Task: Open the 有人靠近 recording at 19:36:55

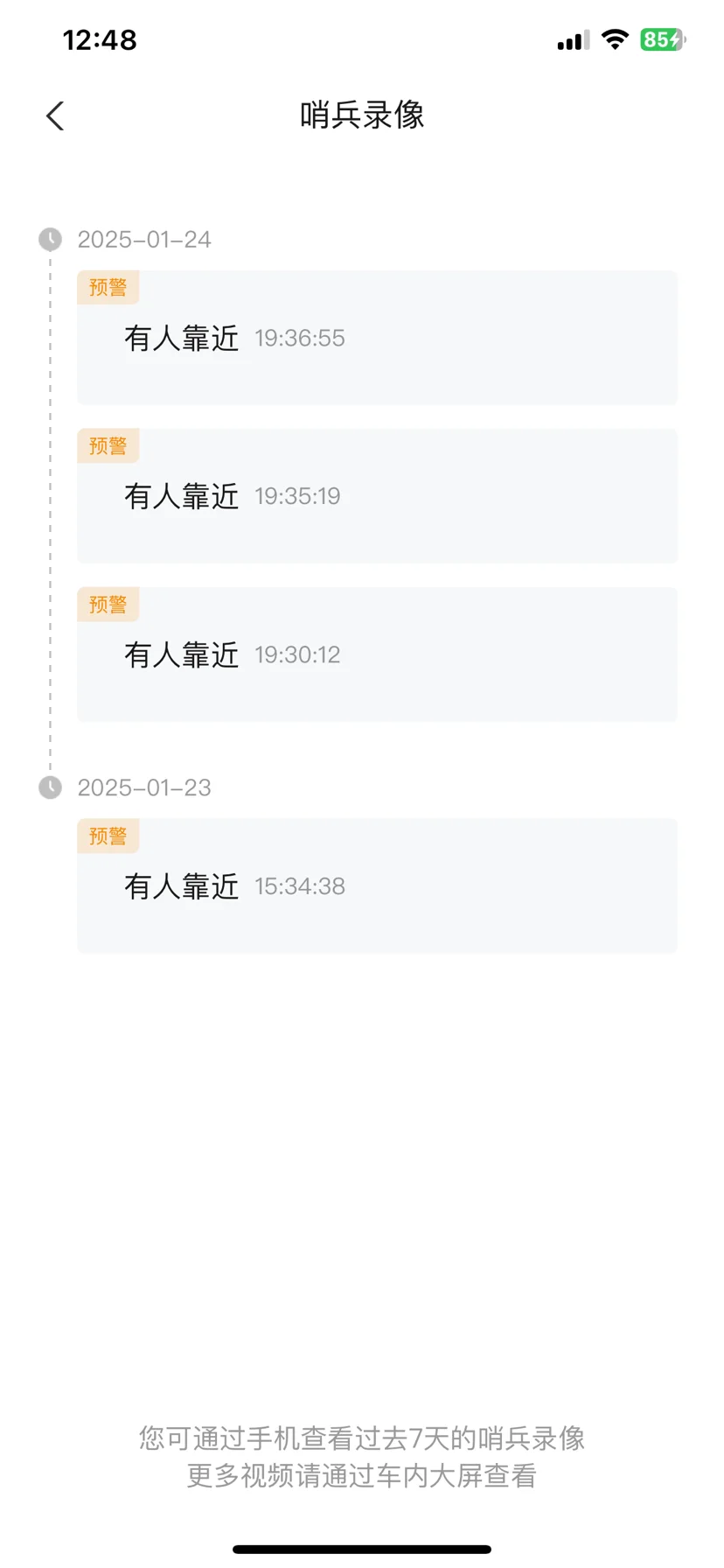Action: pos(377,338)
